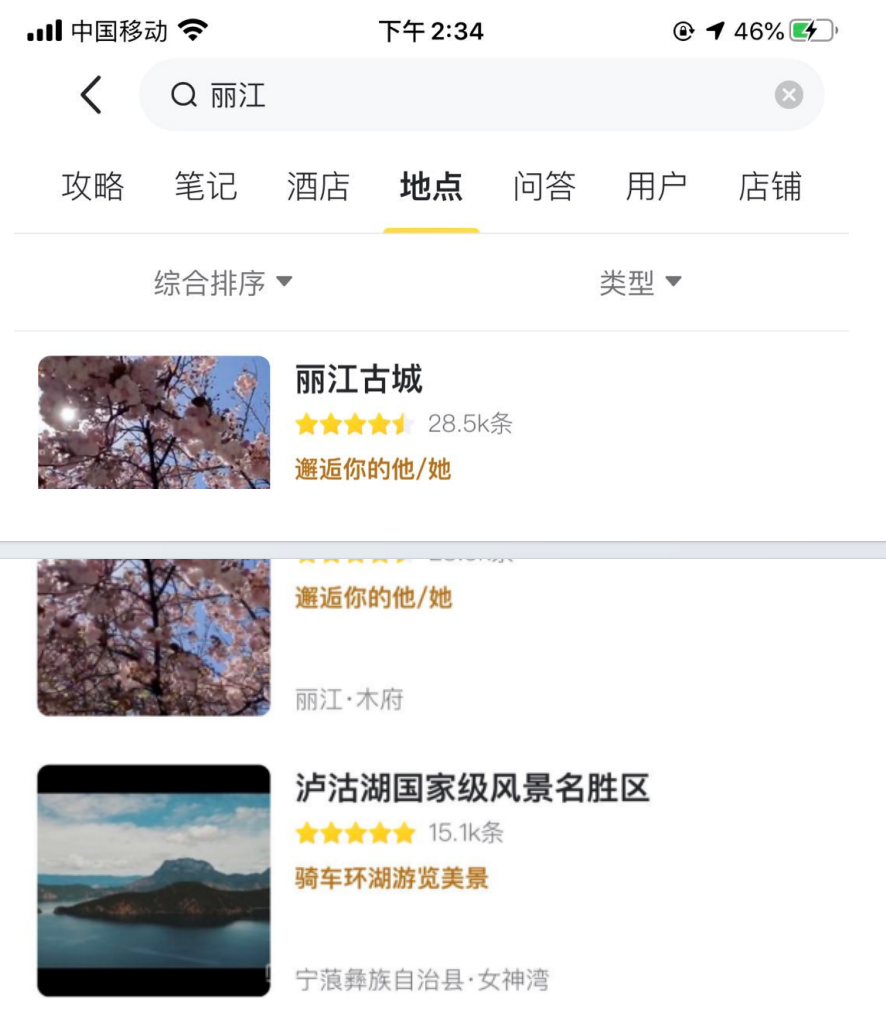Go back using the back arrow
This screenshot has height=1032, width=886.
pyautogui.click(x=91, y=95)
